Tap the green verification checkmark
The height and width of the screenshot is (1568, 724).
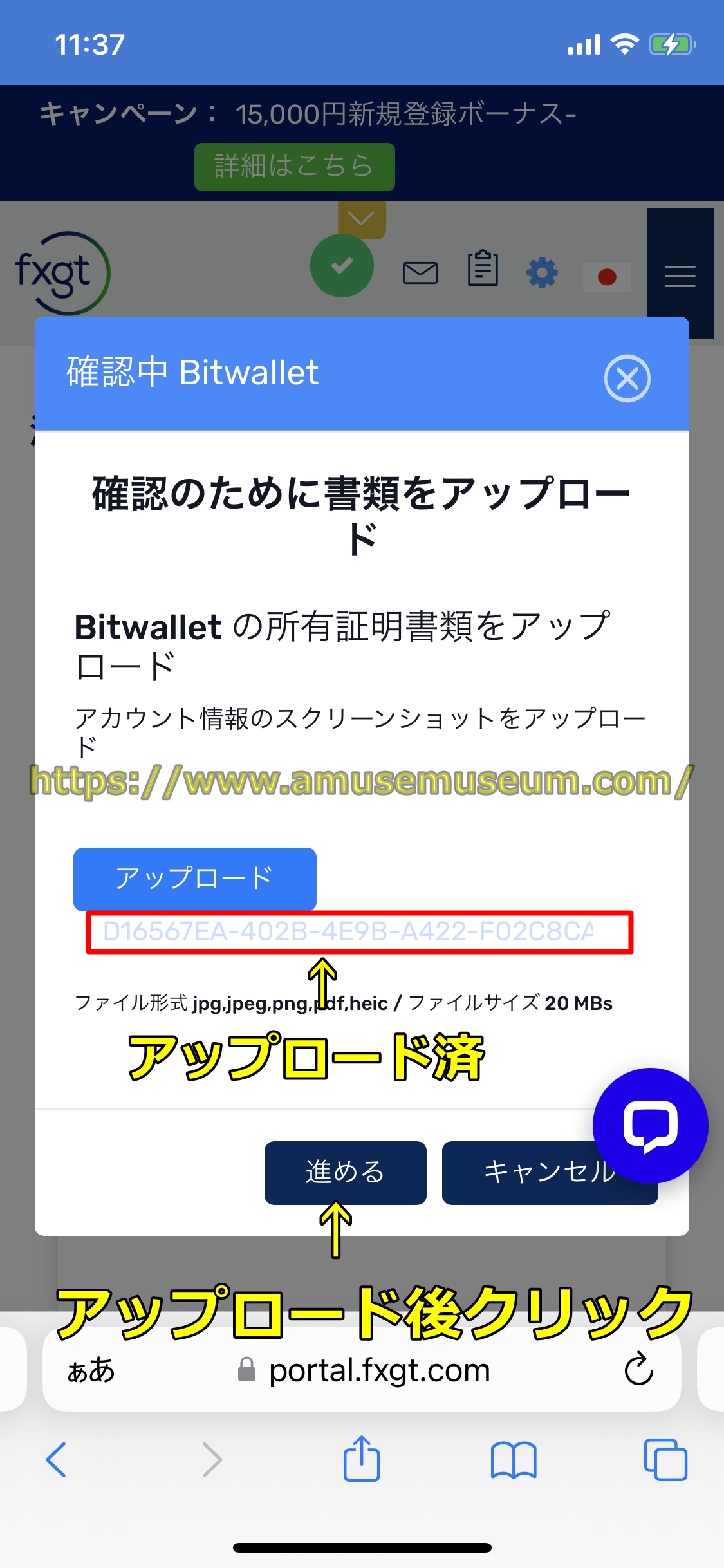tap(342, 266)
